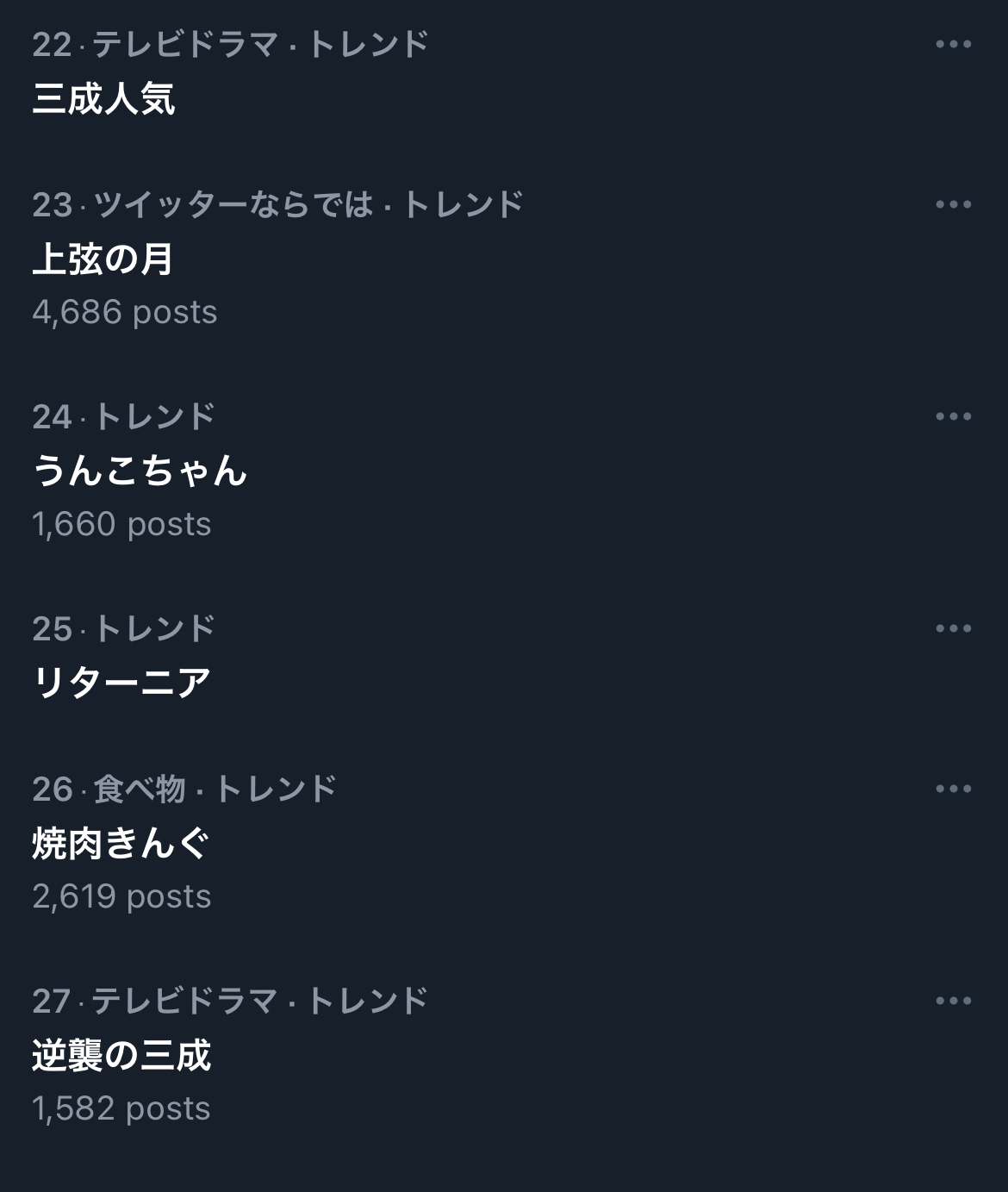
Task: Open the trend うんこちゃん
Action: coord(140,471)
